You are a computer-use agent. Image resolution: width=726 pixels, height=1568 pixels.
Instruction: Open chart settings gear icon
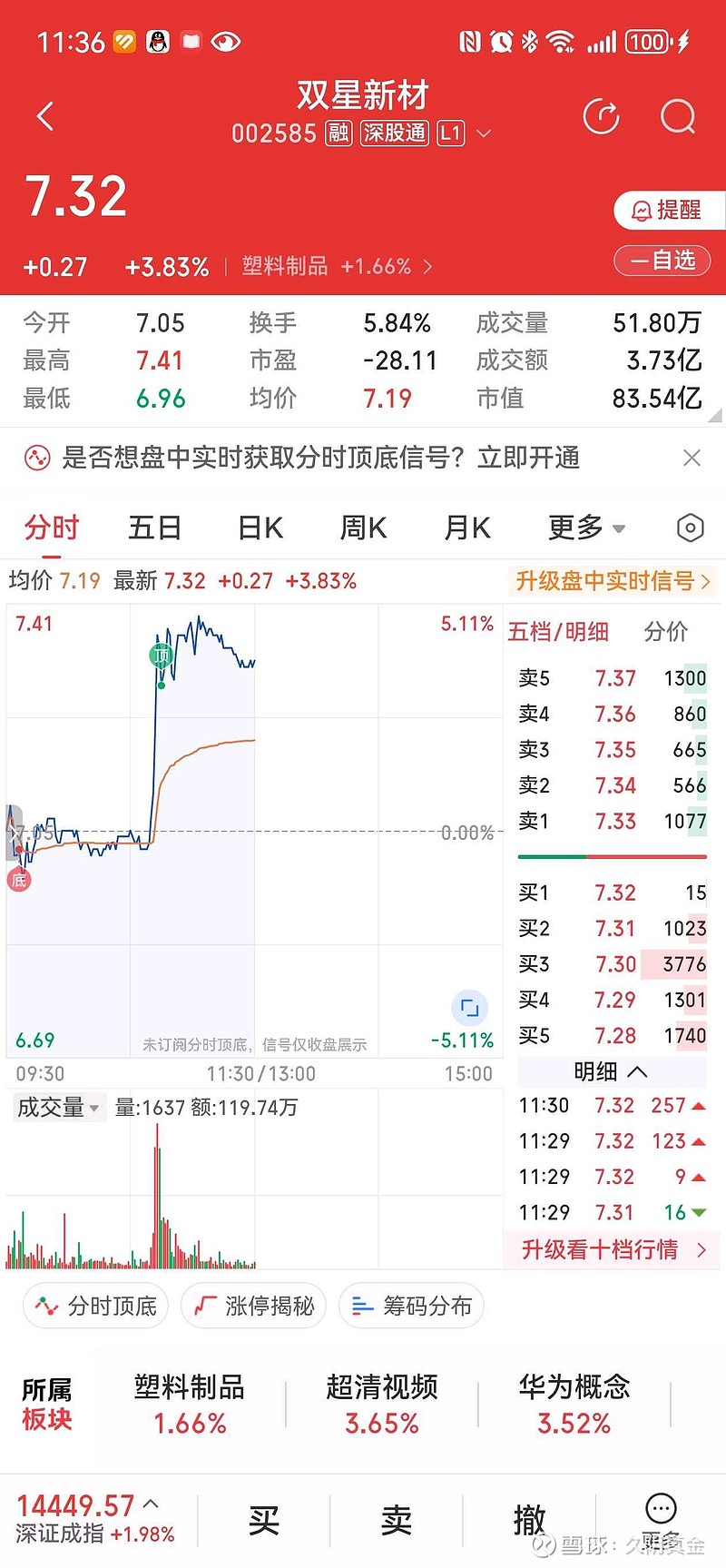pyautogui.click(x=690, y=527)
